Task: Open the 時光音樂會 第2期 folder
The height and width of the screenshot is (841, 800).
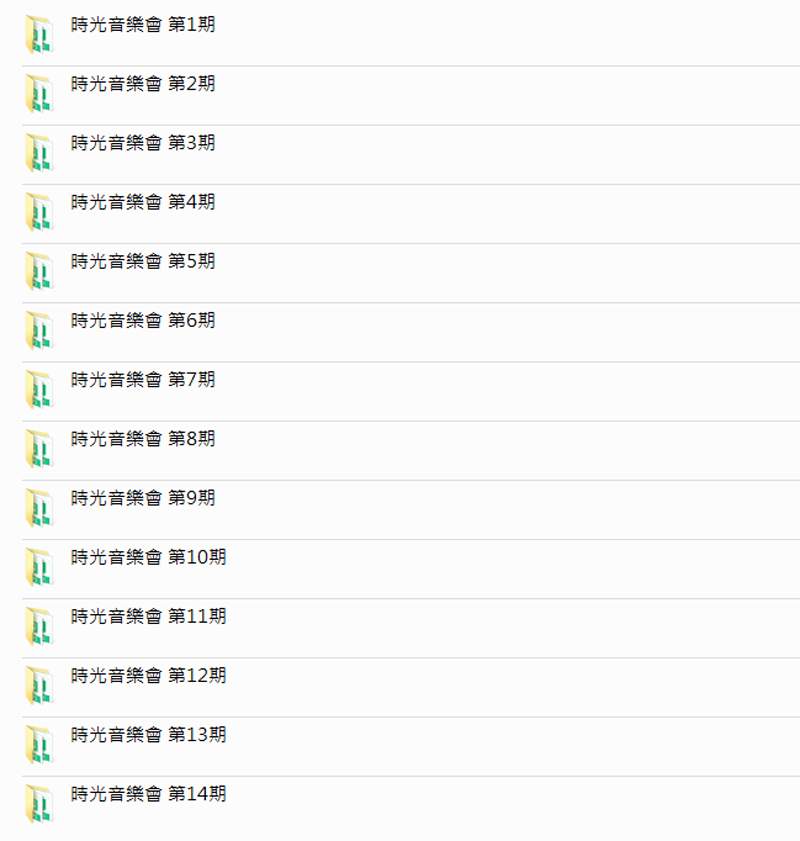Action: pyautogui.click(x=142, y=84)
